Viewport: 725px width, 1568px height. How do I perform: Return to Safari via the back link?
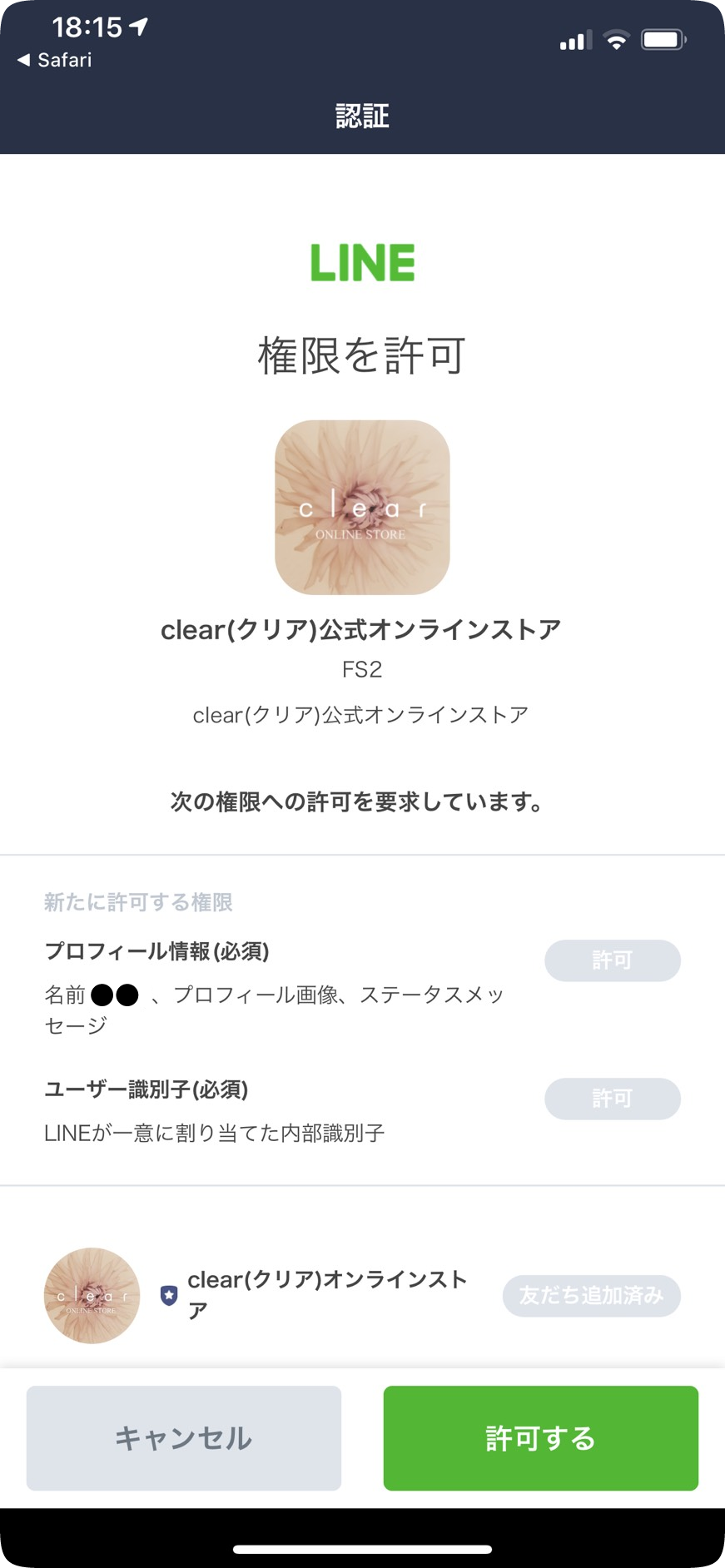point(55,60)
